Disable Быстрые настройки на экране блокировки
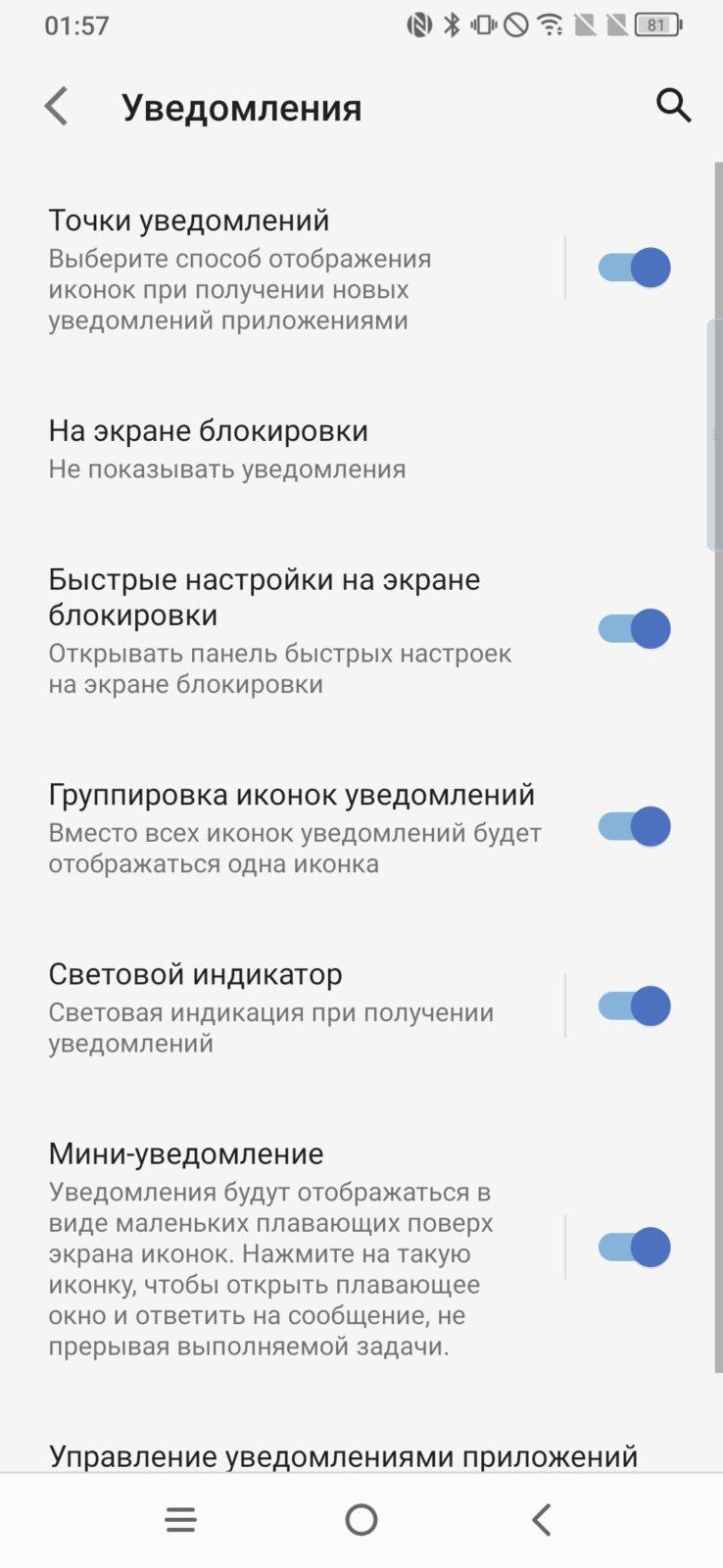 click(x=634, y=629)
